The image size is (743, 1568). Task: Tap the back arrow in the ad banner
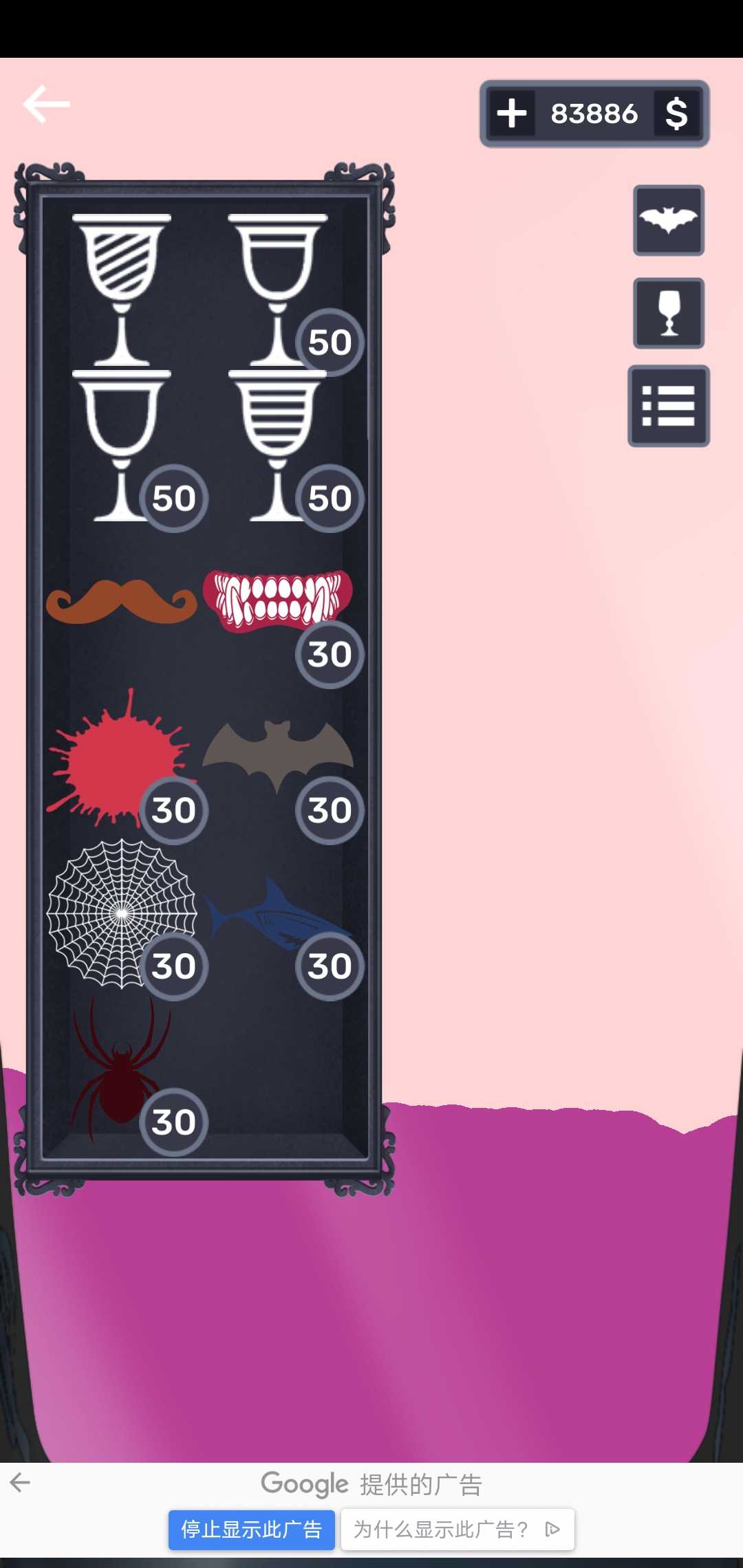coord(20,1483)
